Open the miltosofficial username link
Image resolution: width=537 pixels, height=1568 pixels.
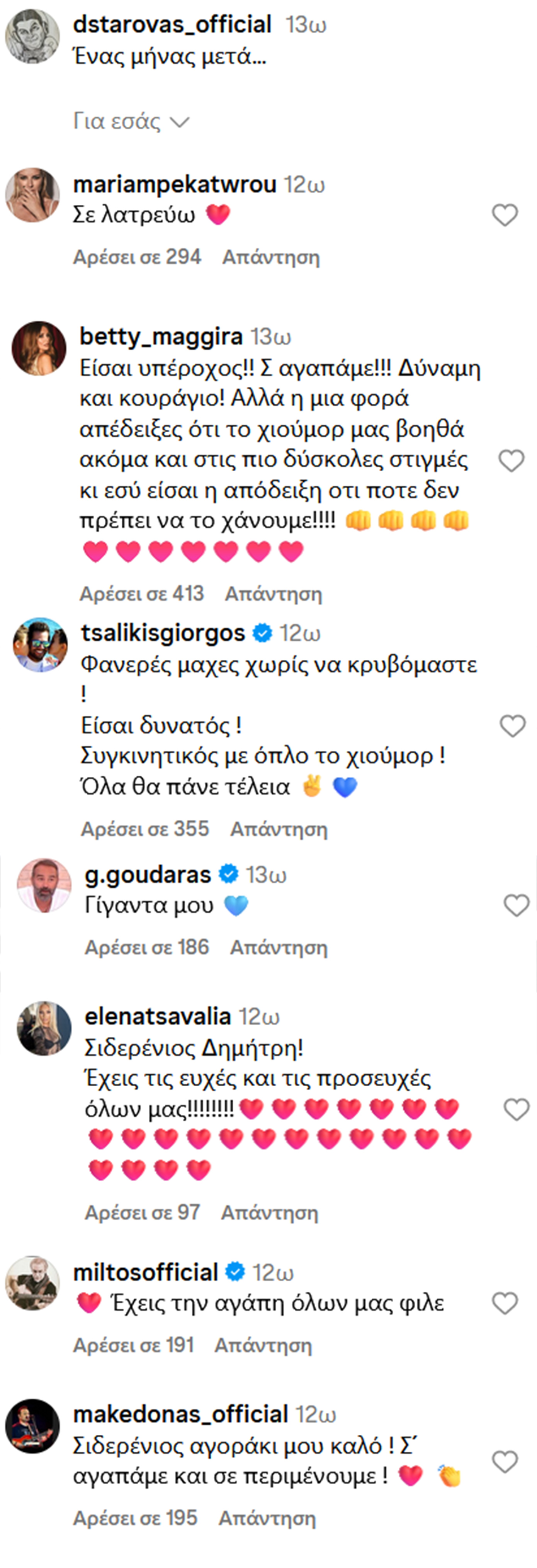pyautogui.click(x=145, y=1272)
